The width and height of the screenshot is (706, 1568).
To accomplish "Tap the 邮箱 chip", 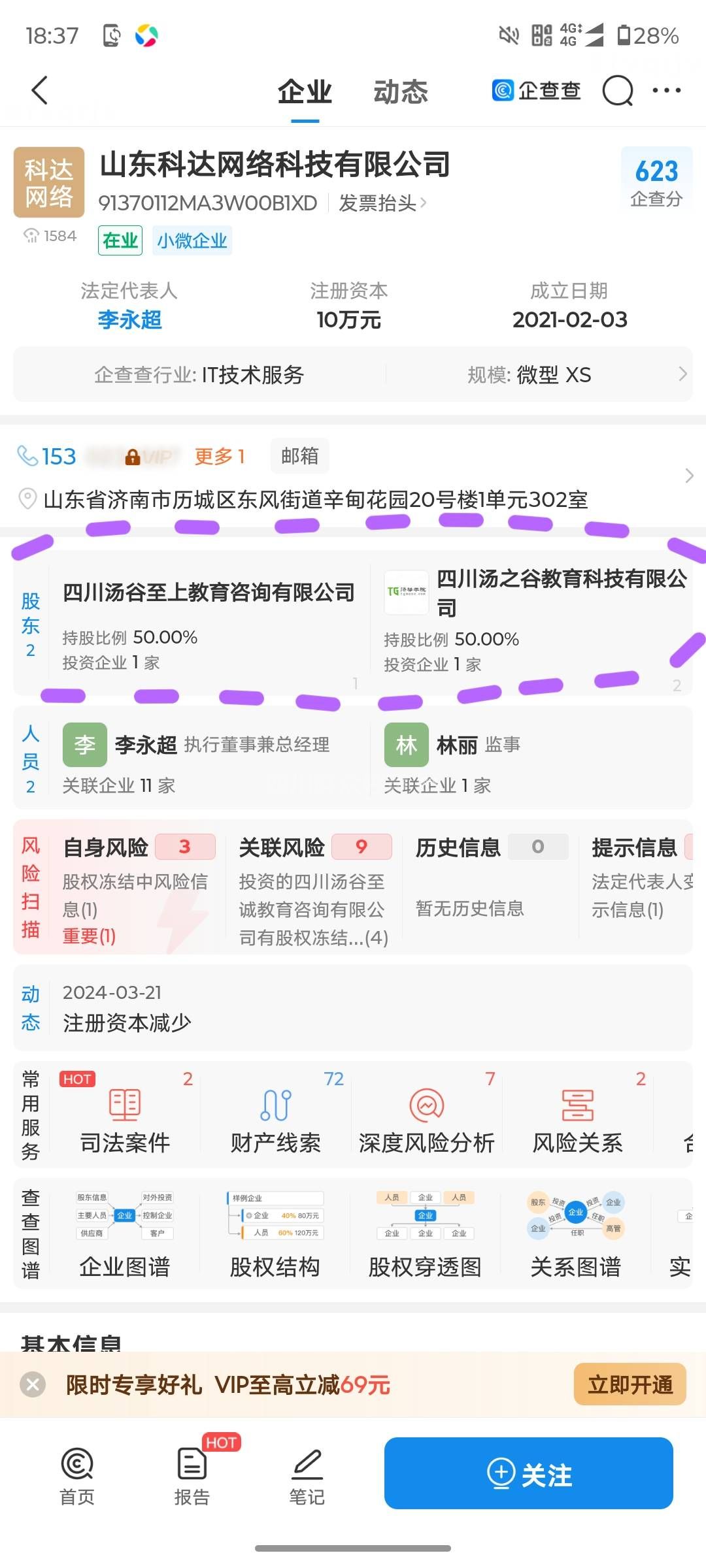I will (x=299, y=455).
